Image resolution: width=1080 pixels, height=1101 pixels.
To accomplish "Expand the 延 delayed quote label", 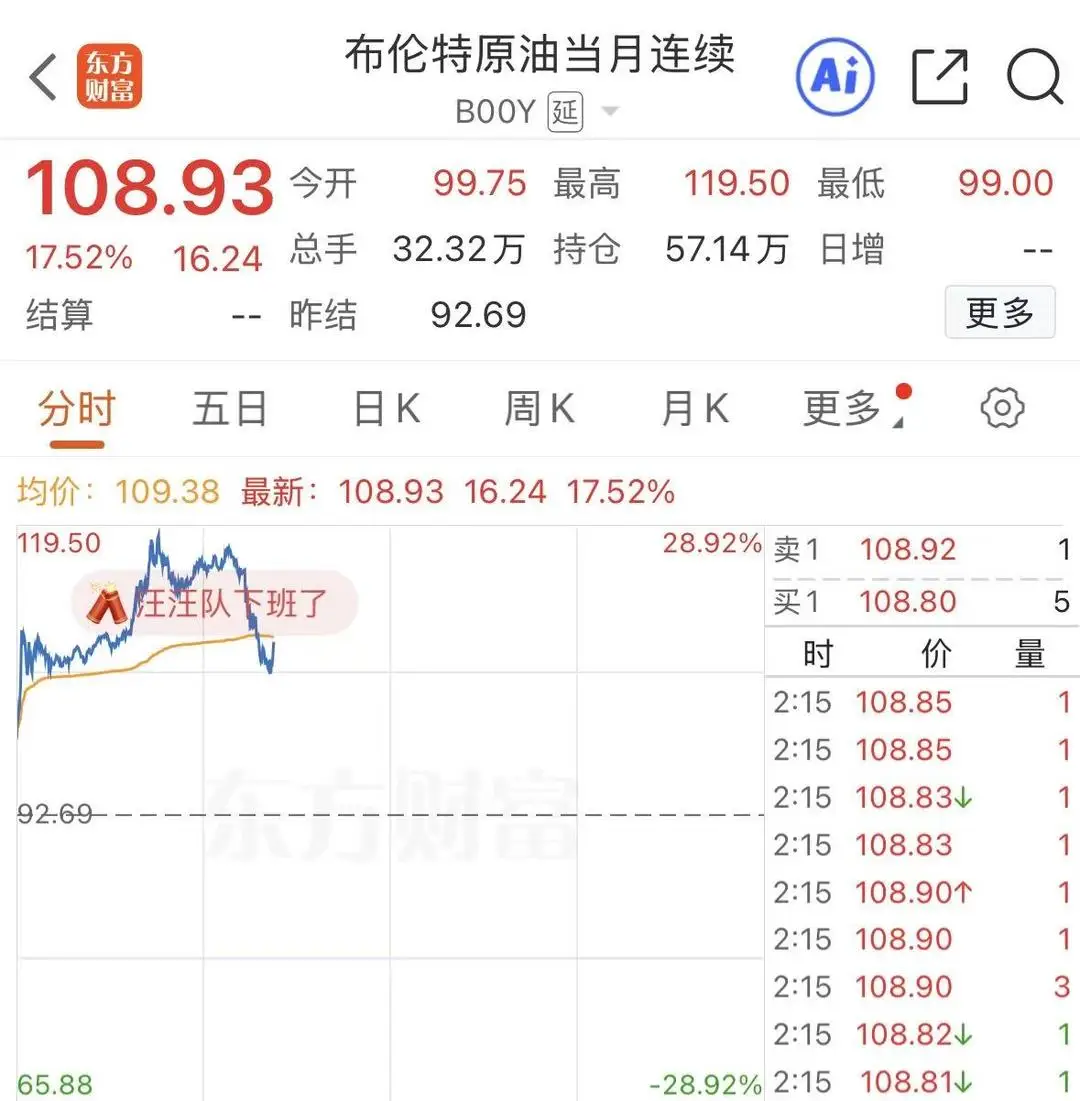I will pyautogui.click(x=565, y=112).
